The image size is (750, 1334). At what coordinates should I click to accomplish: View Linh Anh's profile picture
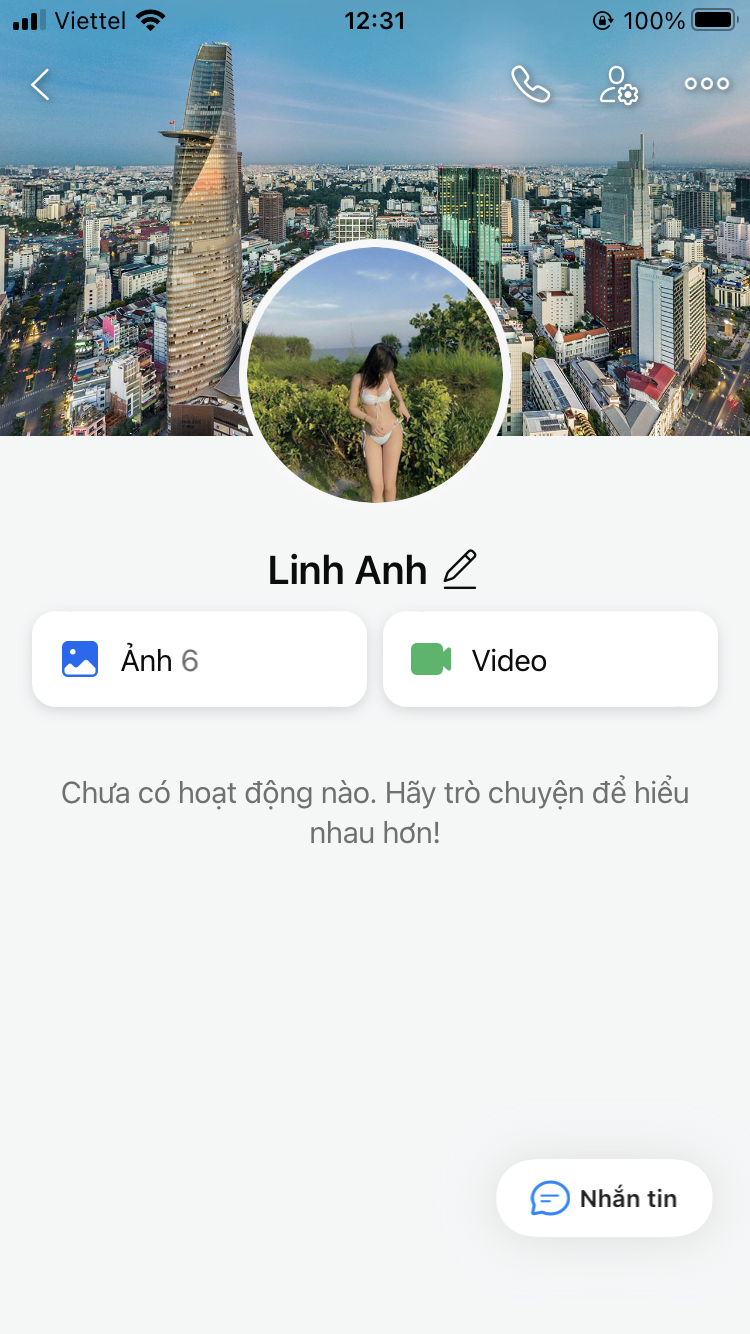pyautogui.click(x=375, y=372)
